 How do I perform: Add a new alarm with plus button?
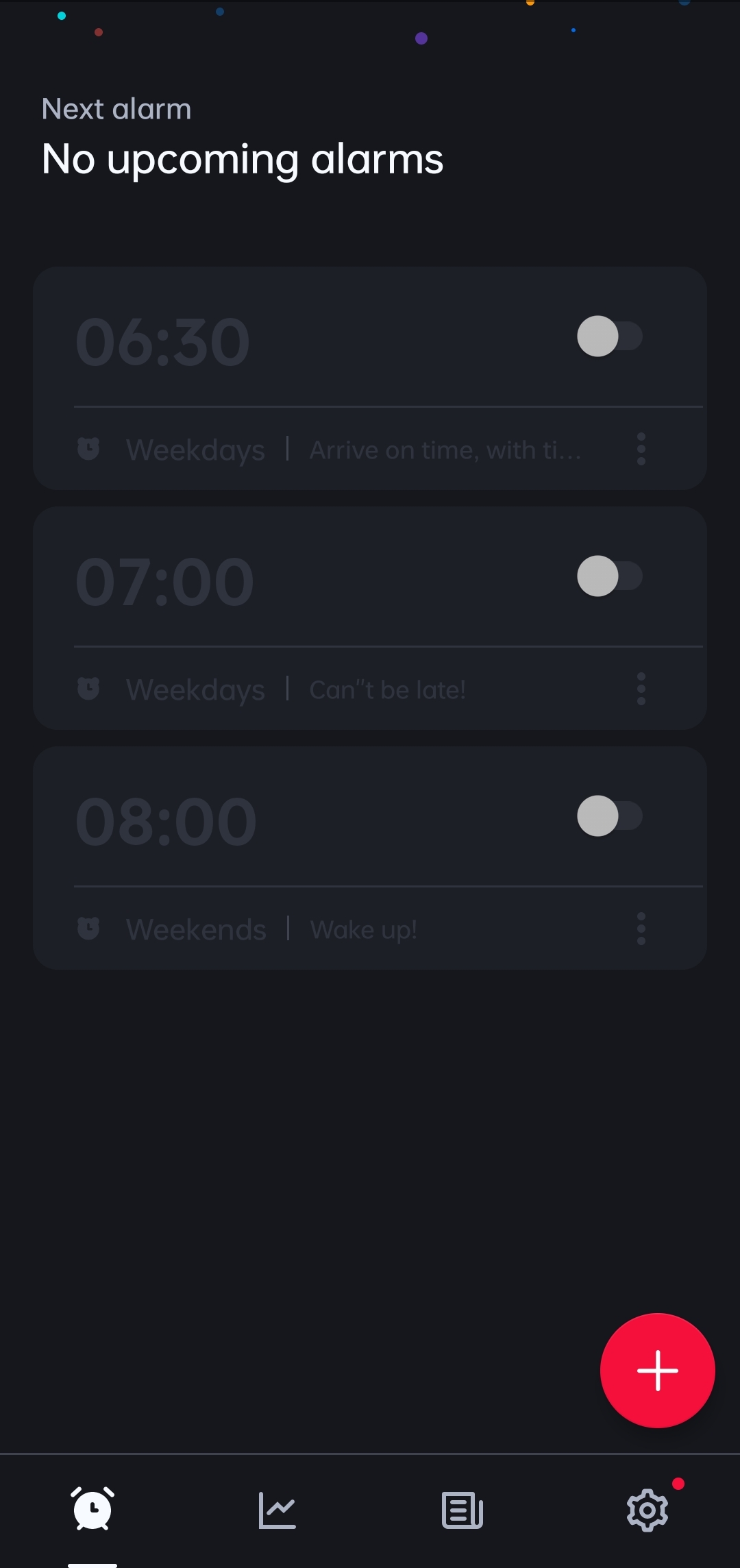click(657, 1371)
